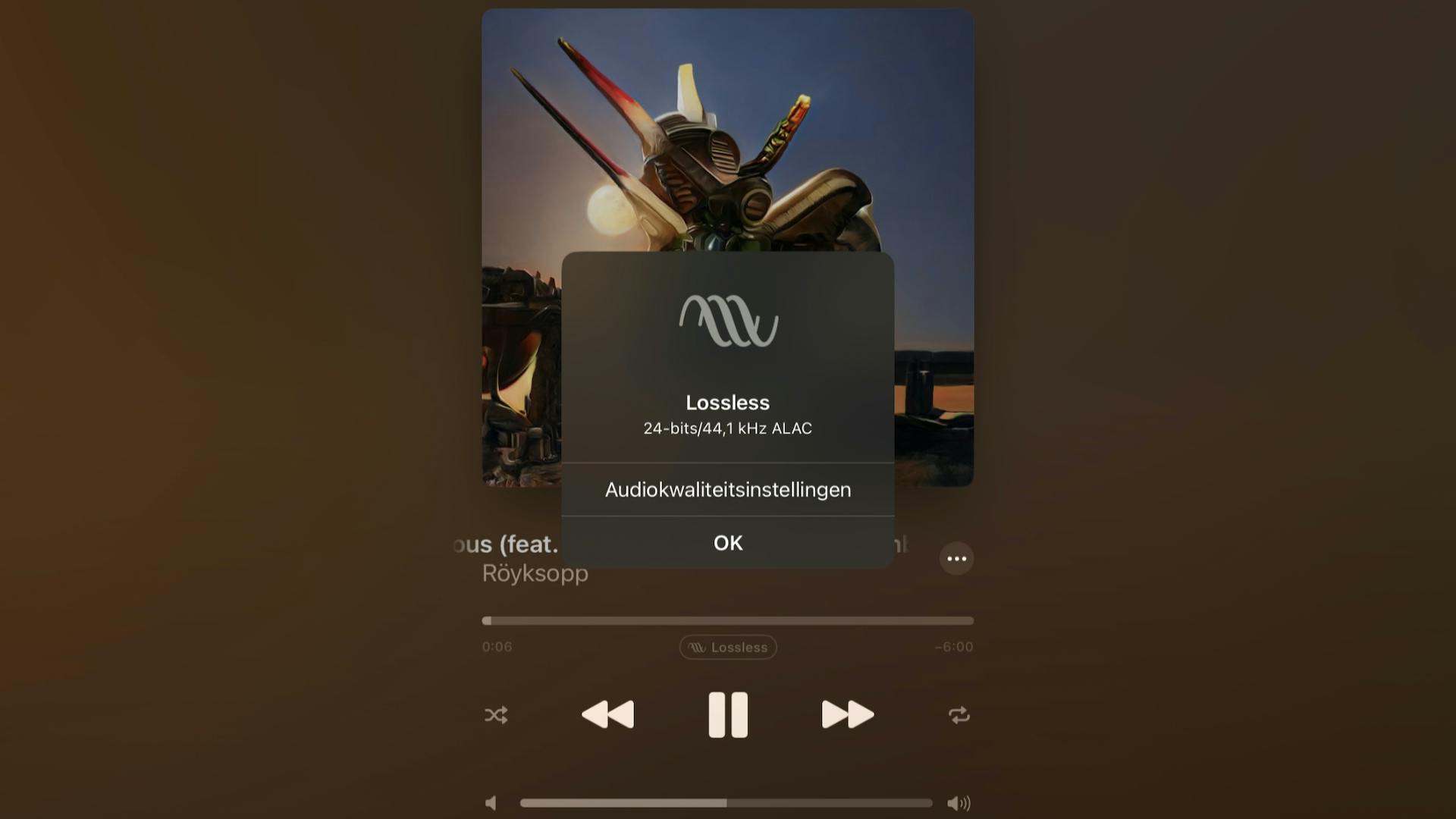This screenshot has width=1456, height=819.
Task: Tap the Lossless badge under the progress bar
Action: (x=728, y=647)
